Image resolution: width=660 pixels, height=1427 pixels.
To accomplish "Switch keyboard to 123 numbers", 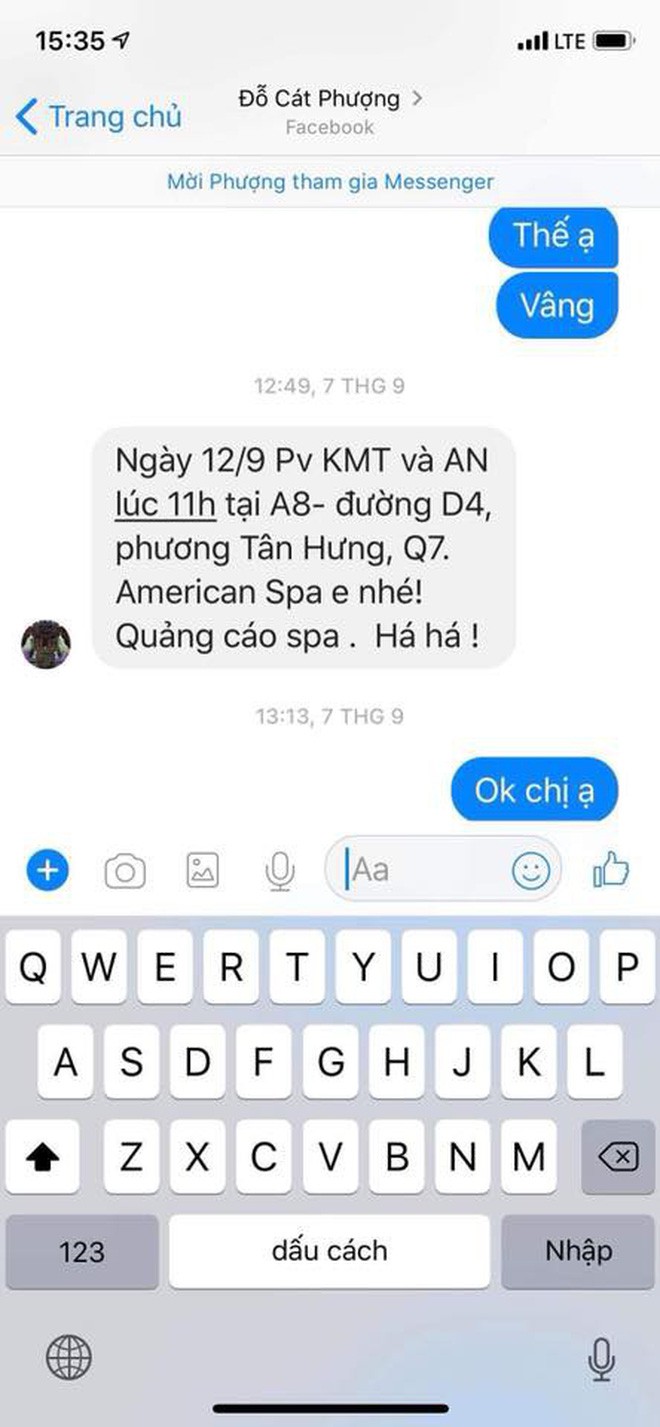I will click(x=82, y=1251).
